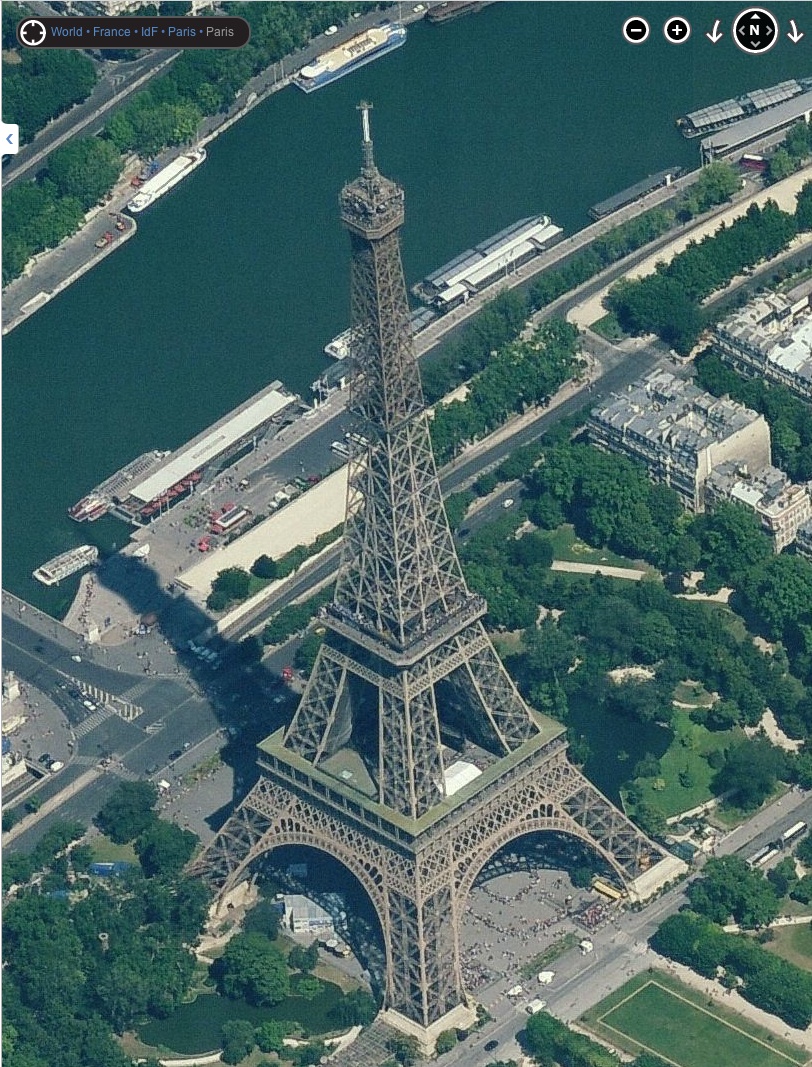Go to France in the breadcrumb
812x1067 pixels.
click(112, 32)
